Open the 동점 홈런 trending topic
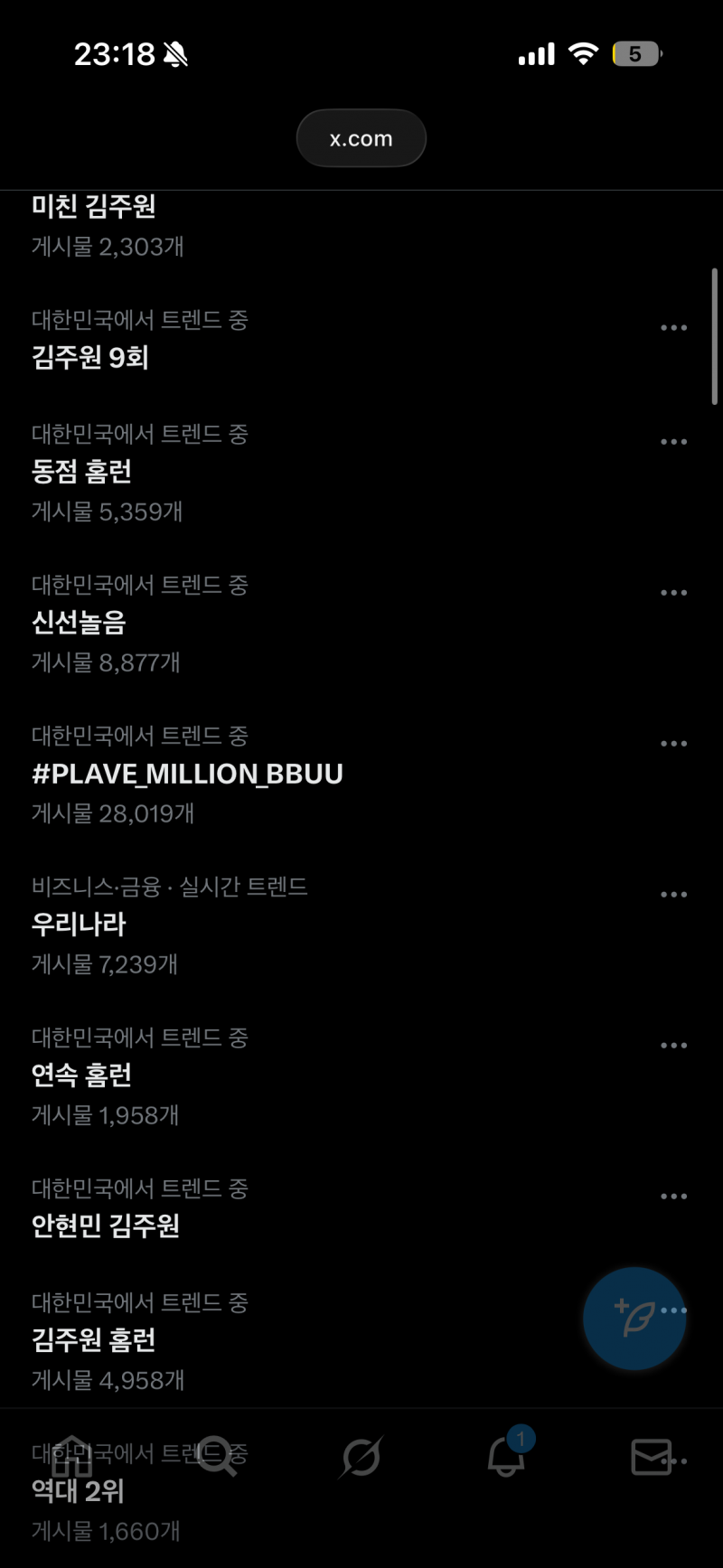The image size is (723, 1568). point(81,471)
